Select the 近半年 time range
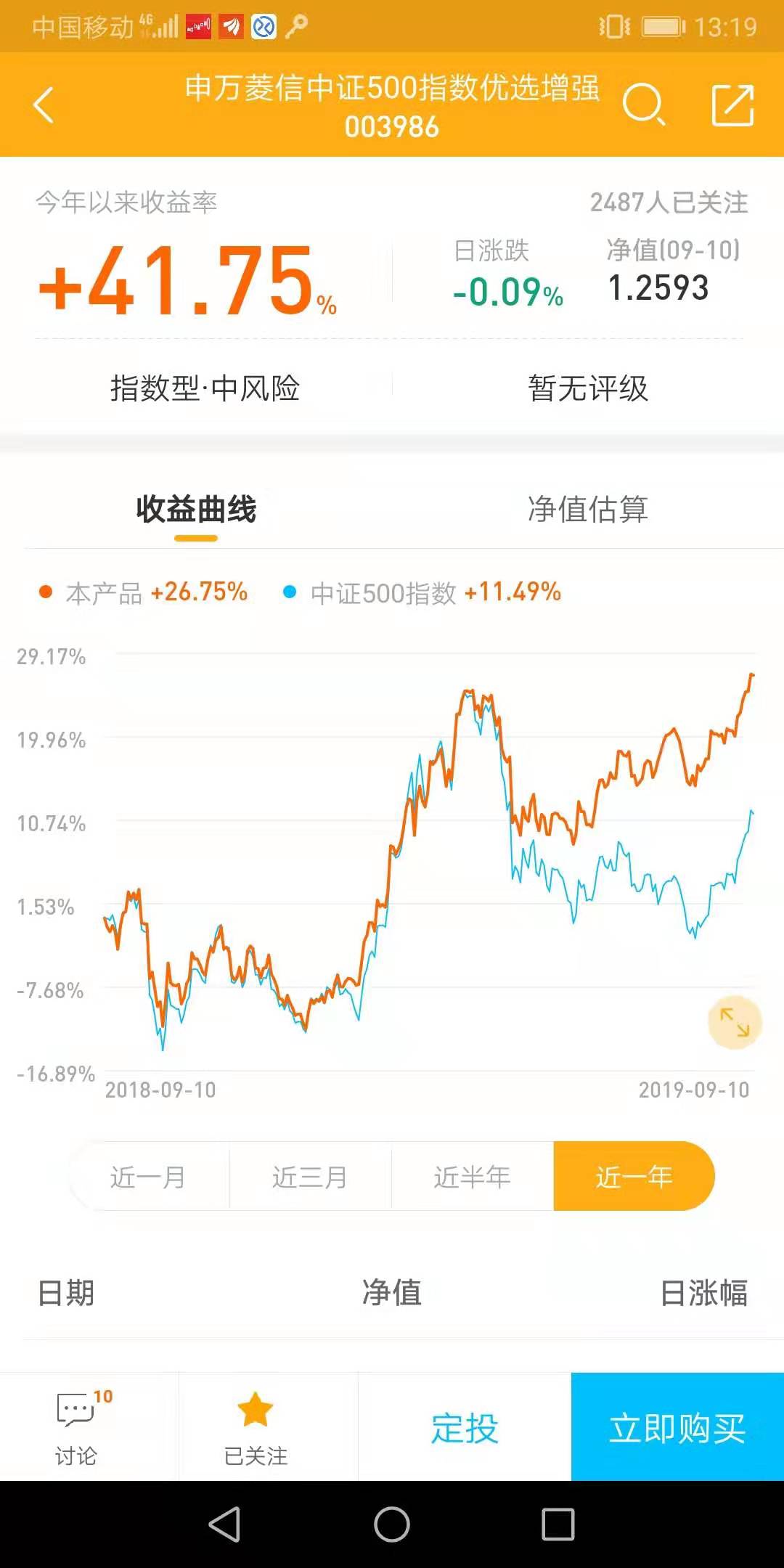784x1568 pixels. click(472, 1176)
